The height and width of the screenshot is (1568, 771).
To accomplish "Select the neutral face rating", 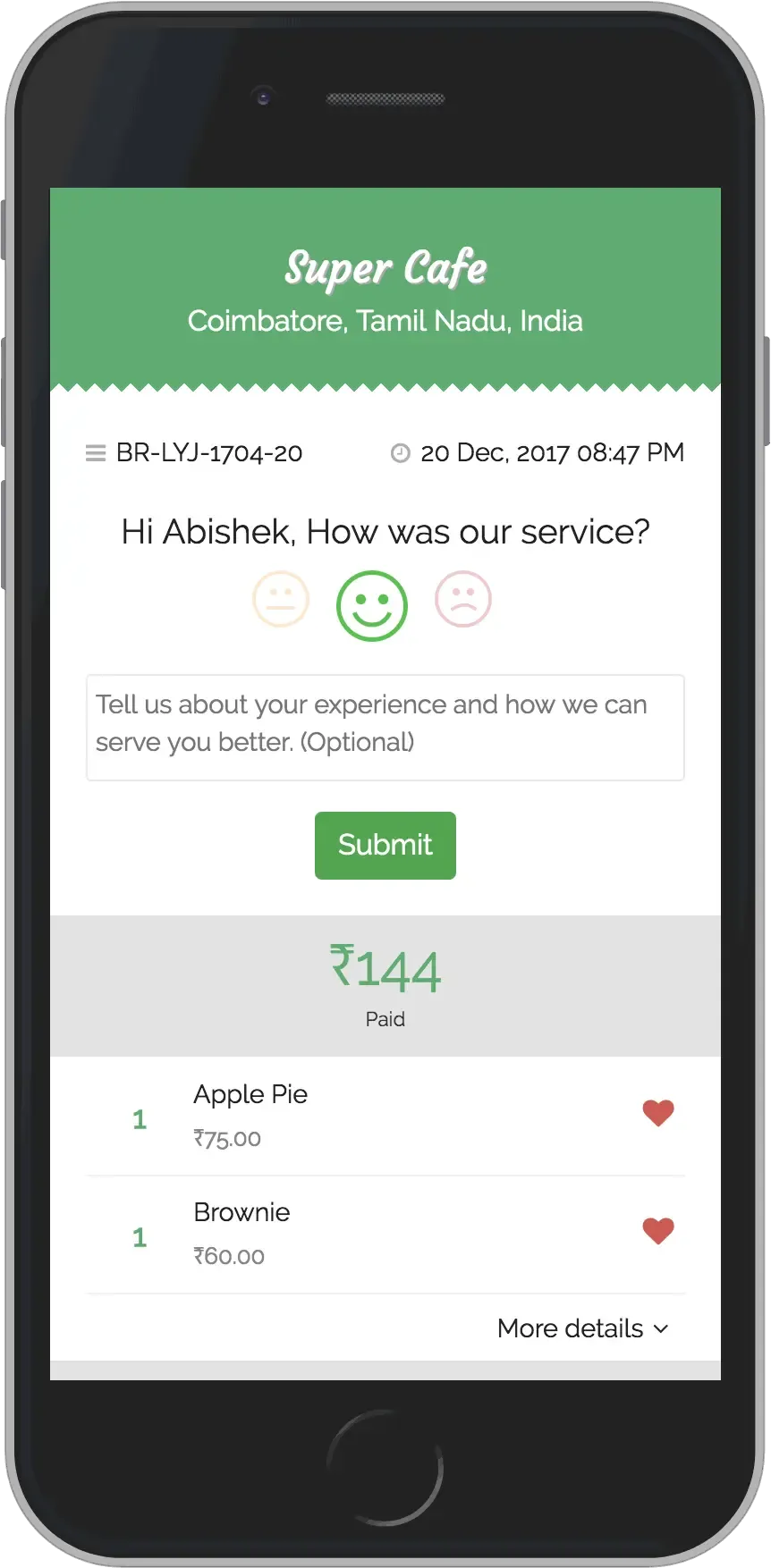I will [x=280, y=599].
